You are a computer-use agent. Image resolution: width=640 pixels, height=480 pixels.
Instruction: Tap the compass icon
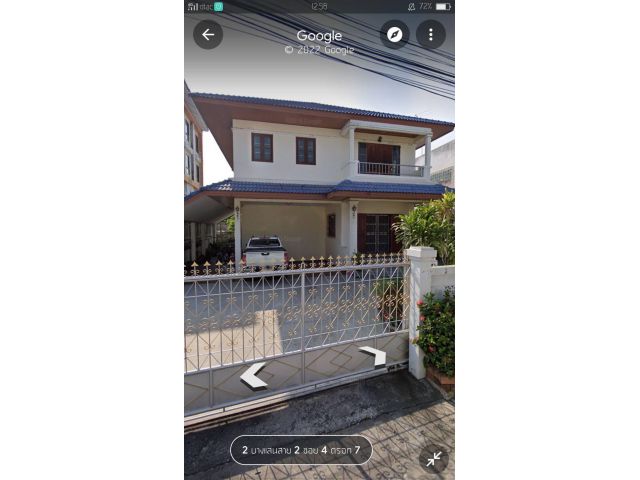coord(394,35)
